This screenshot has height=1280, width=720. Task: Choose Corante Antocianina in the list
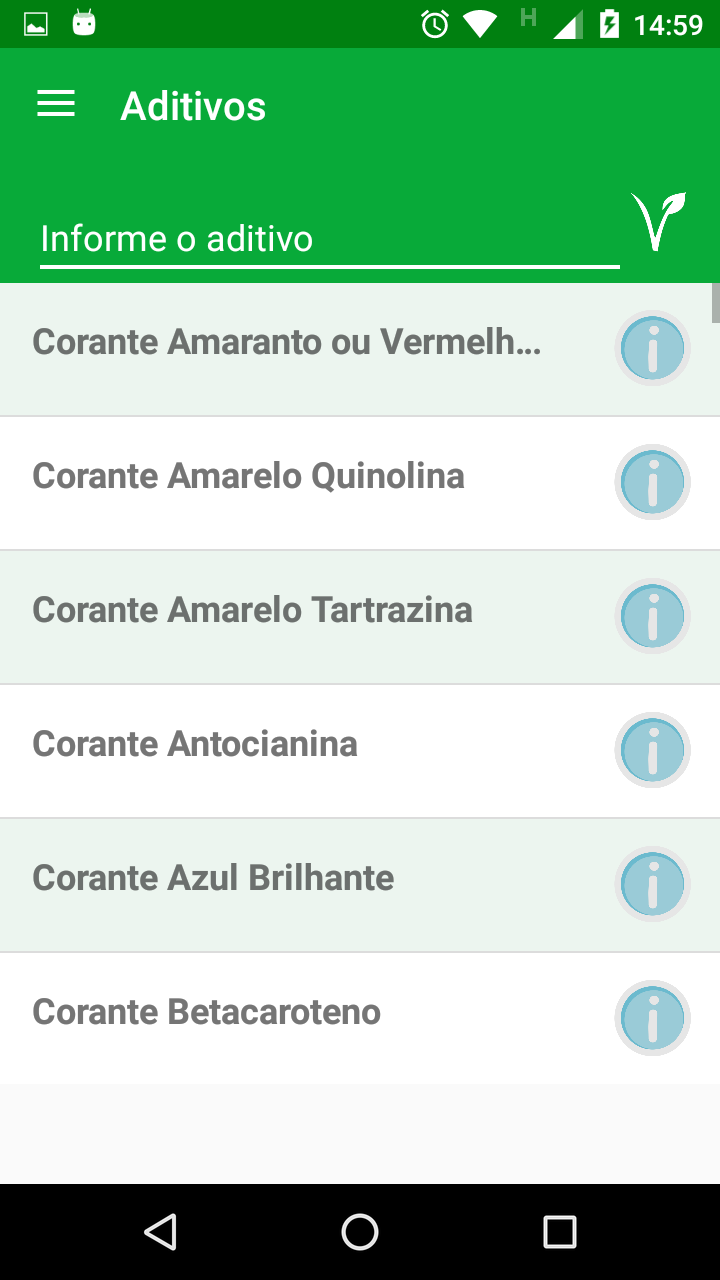[x=195, y=744]
